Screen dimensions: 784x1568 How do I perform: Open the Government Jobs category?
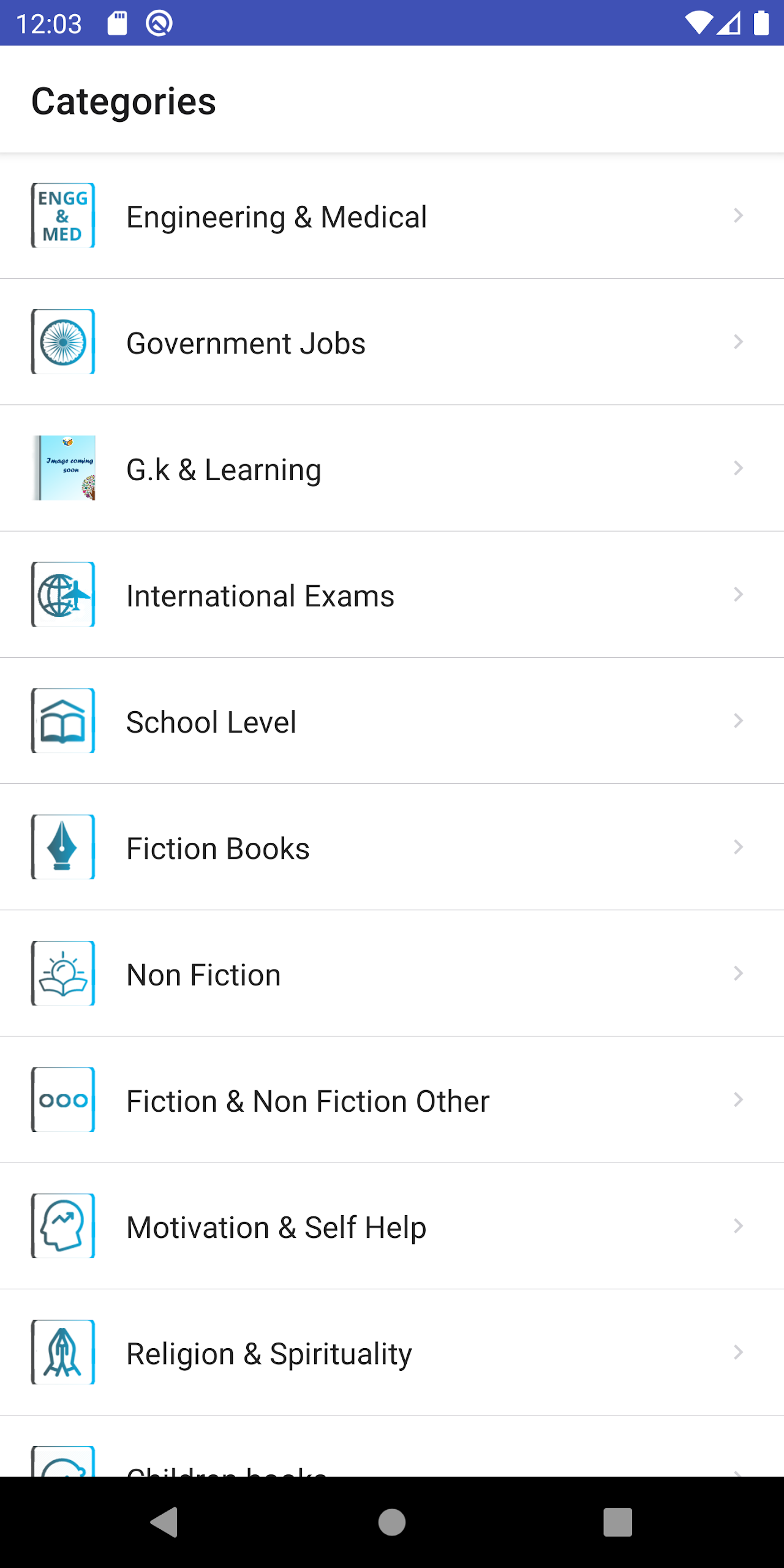point(392,342)
